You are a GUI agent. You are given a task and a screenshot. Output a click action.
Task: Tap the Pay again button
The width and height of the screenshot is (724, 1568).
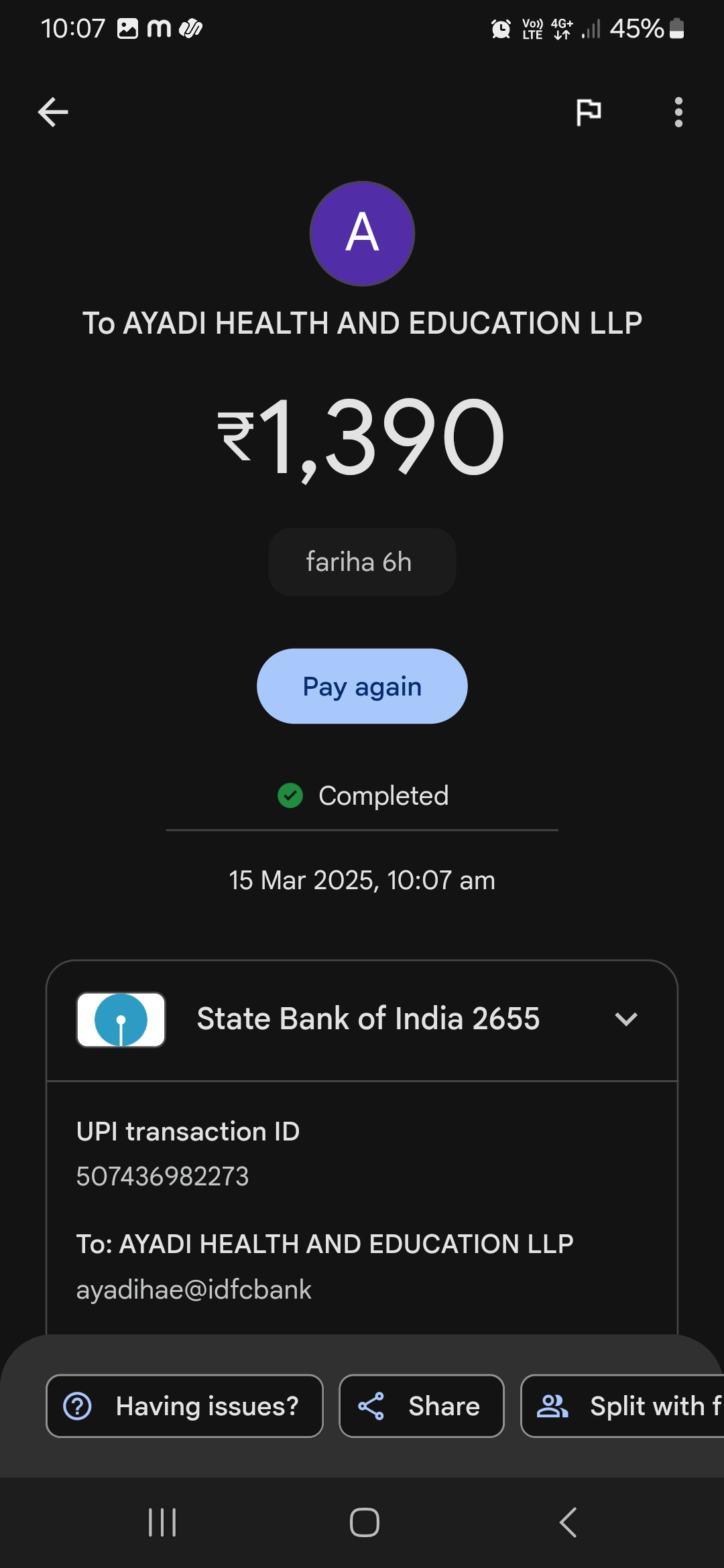[x=362, y=686]
